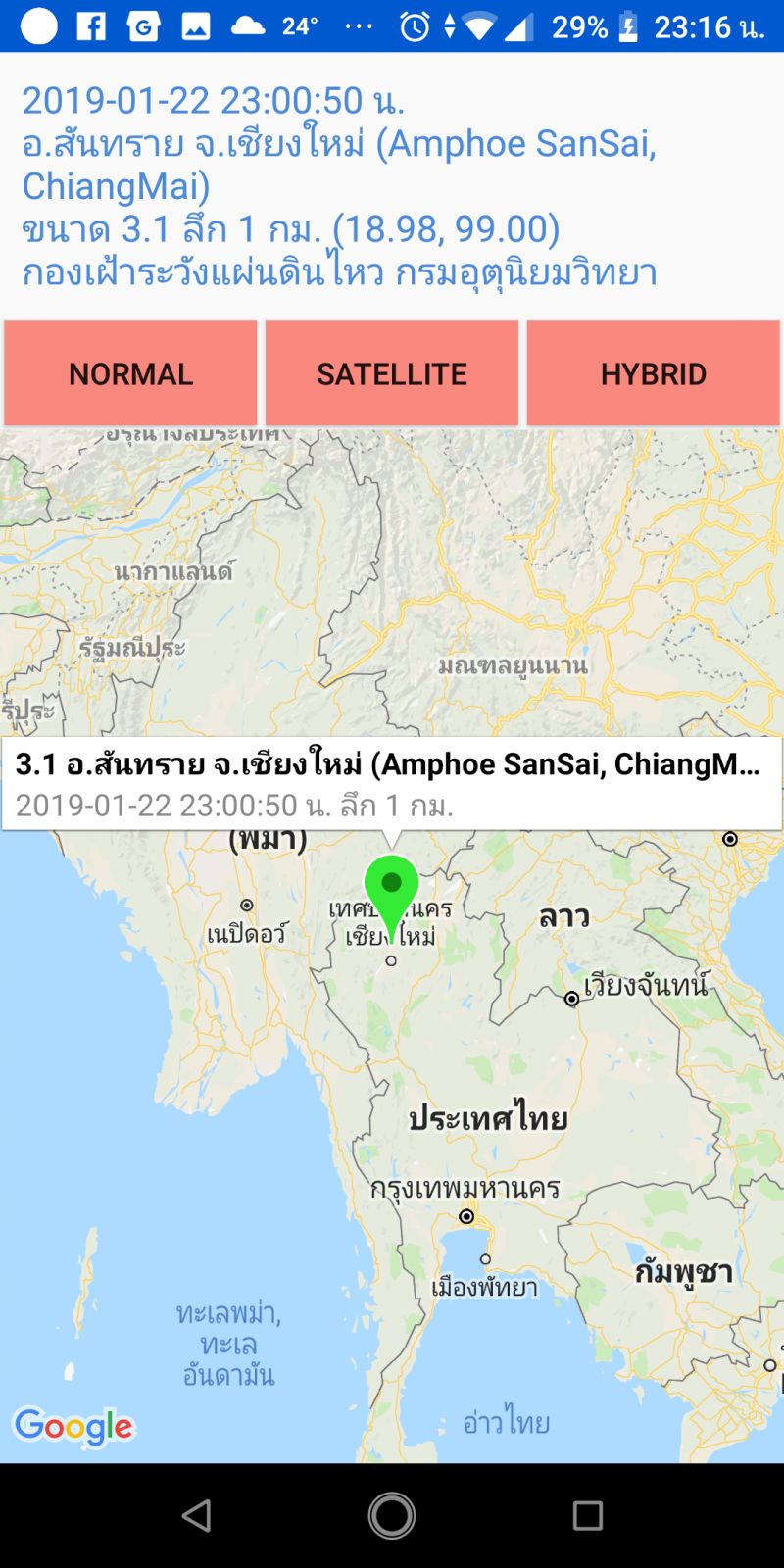Return to the home screen

pos(392,1515)
